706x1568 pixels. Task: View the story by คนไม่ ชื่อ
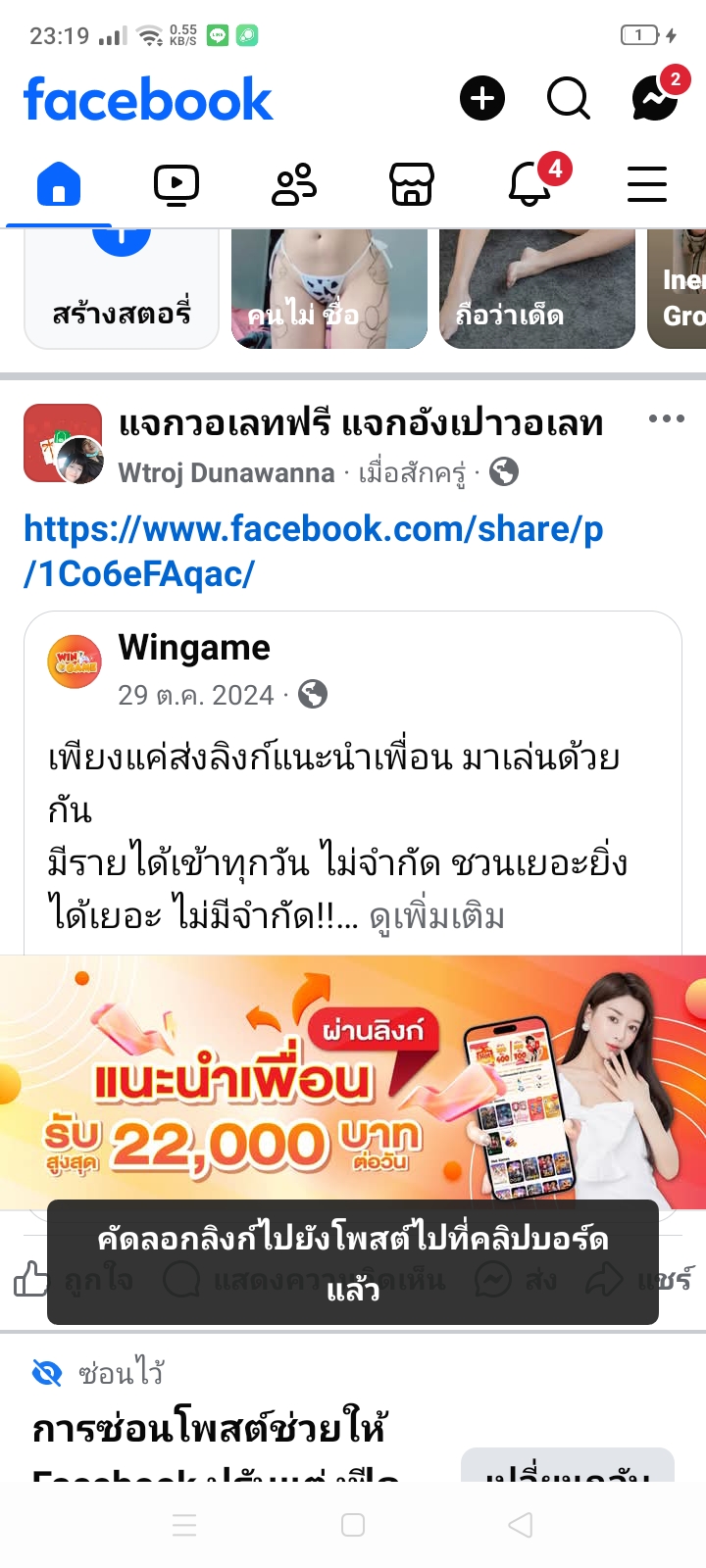pyautogui.click(x=329, y=289)
